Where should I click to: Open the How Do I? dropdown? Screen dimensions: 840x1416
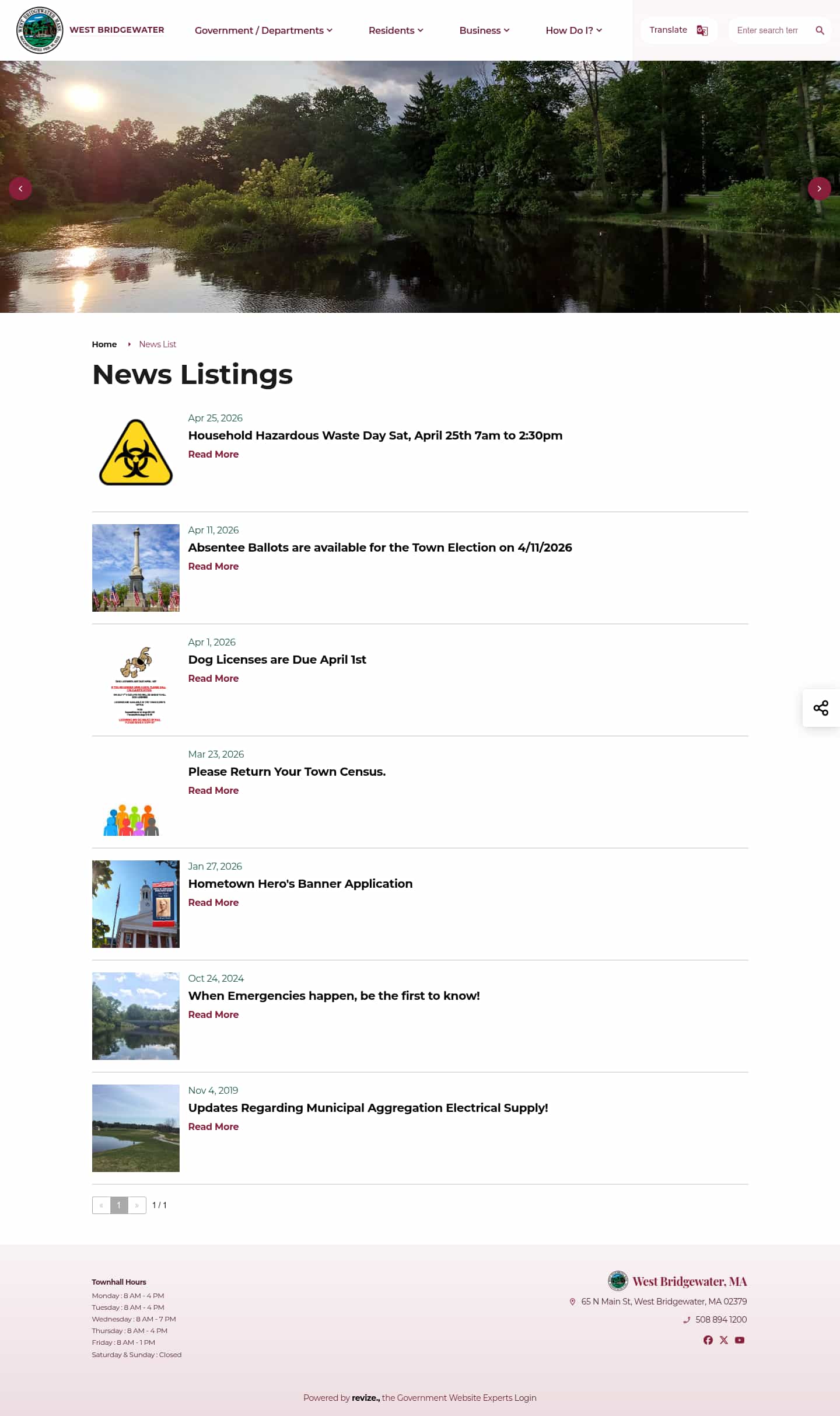tap(573, 30)
